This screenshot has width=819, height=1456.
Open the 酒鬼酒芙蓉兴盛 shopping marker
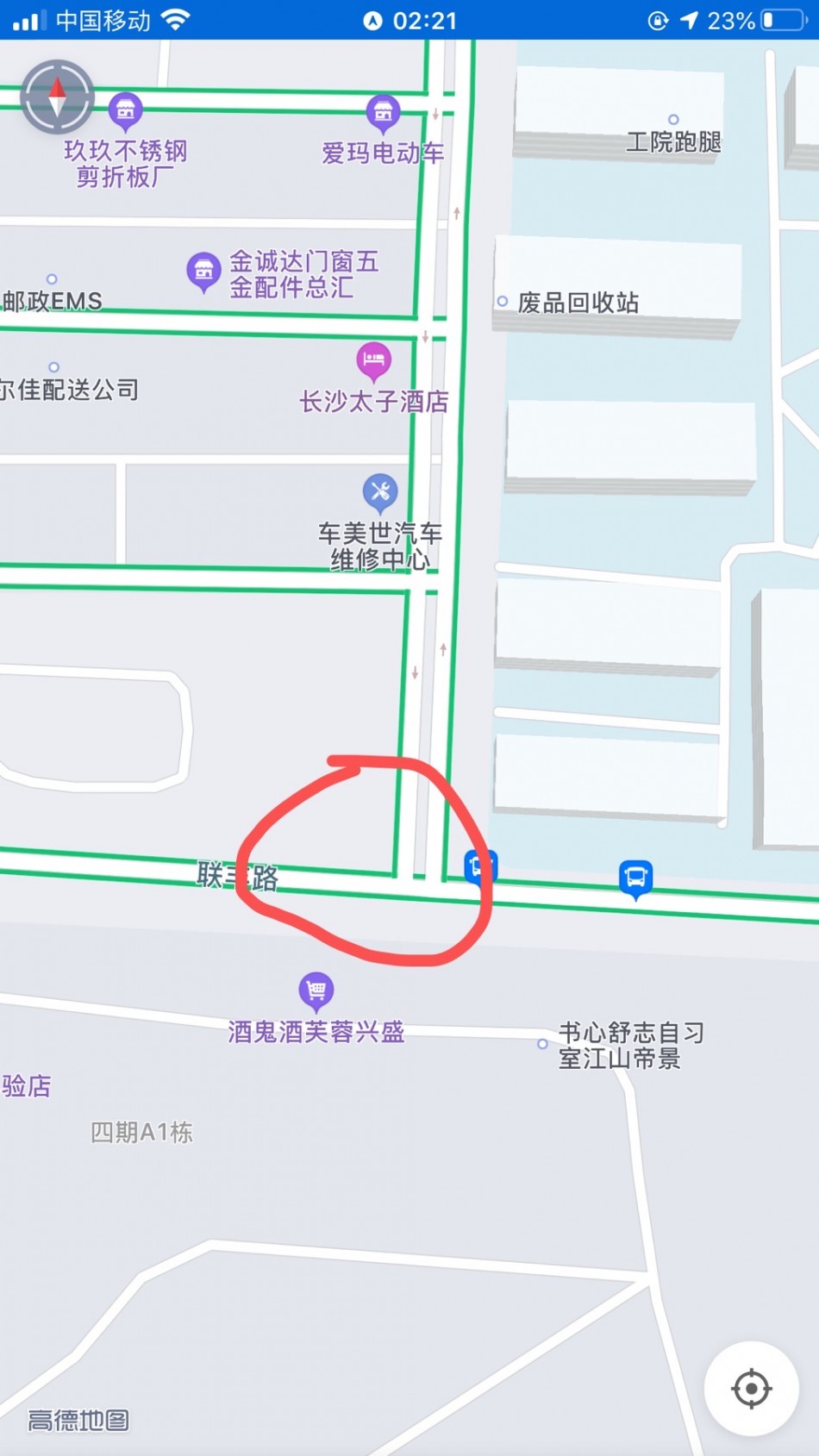pyautogui.click(x=316, y=990)
